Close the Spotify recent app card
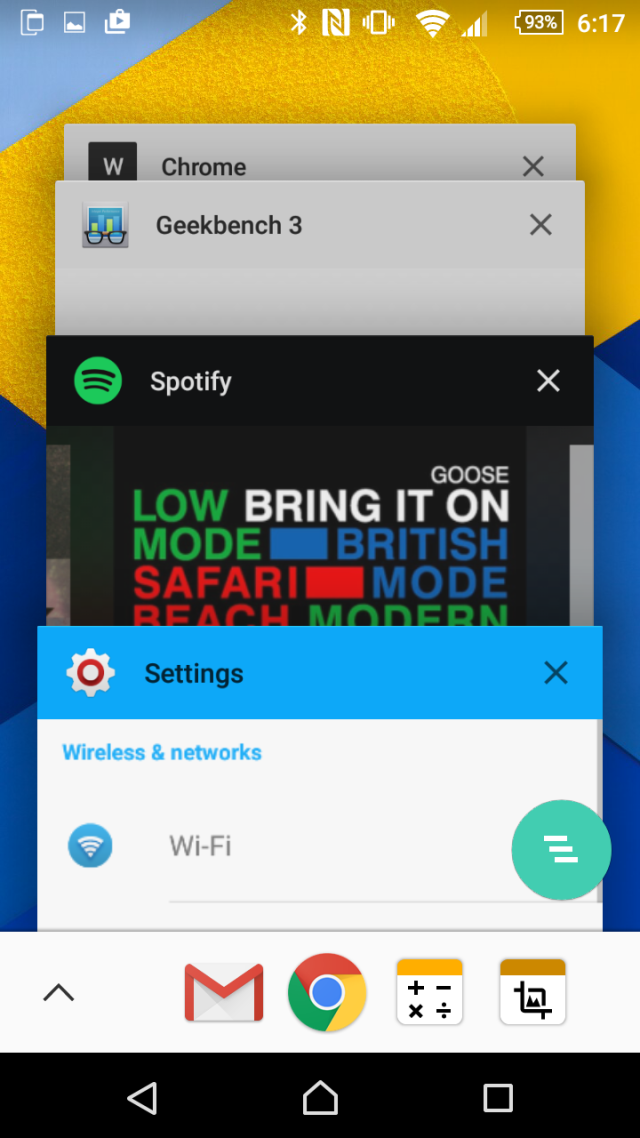The width and height of the screenshot is (640, 1138). pos(548,380)
